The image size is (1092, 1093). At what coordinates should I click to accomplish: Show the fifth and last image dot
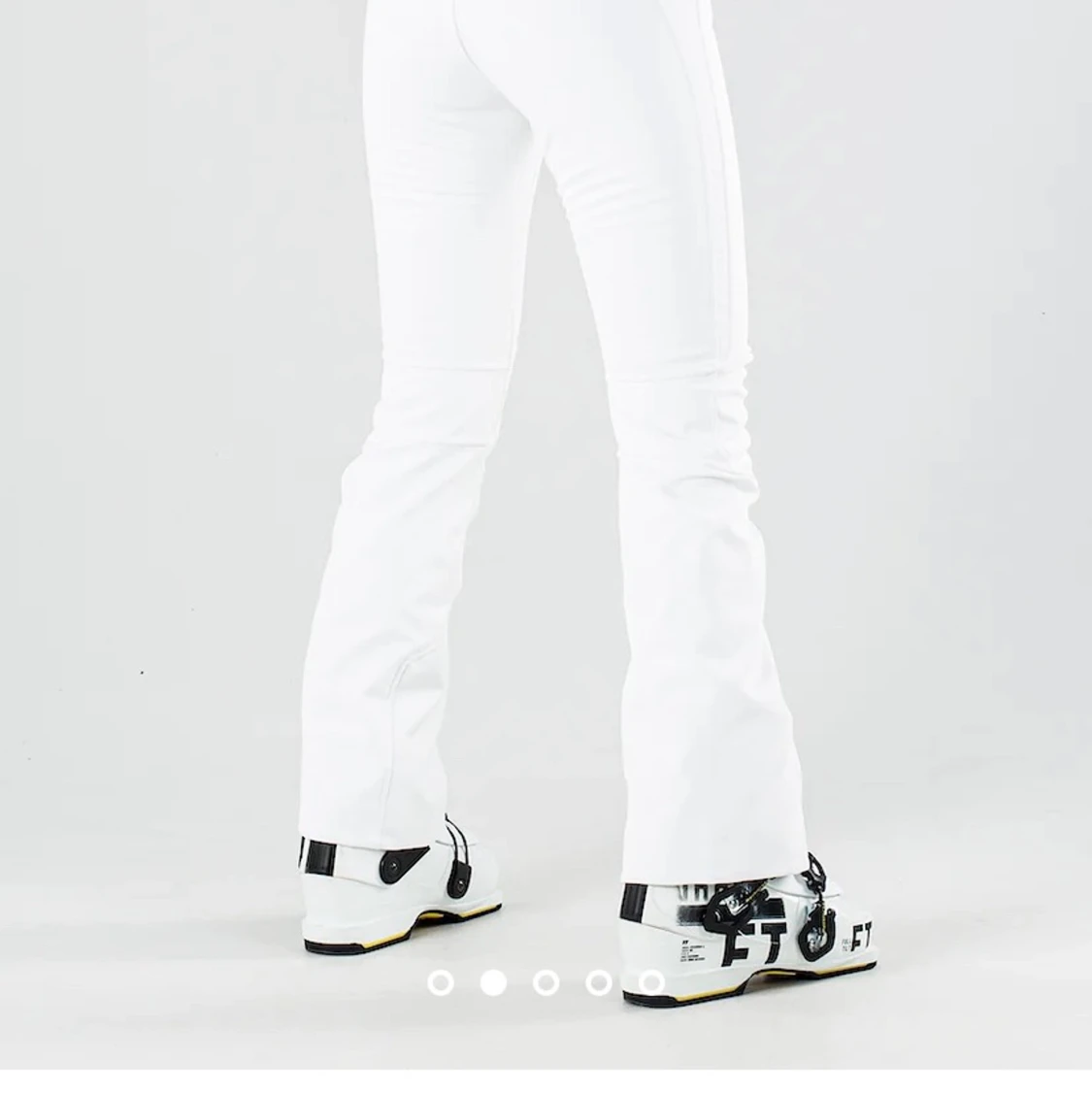coord(652,983)
